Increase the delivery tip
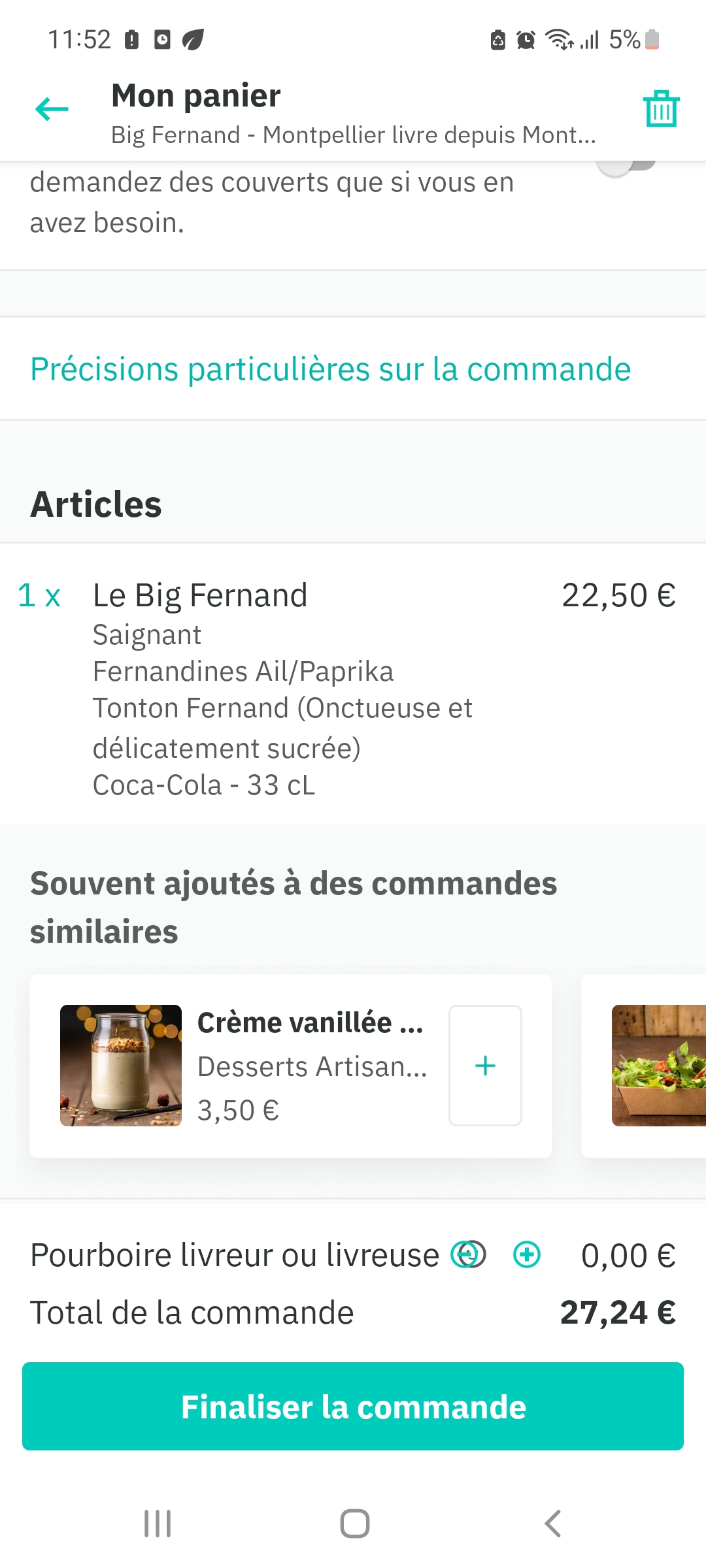 click(x=527, y=1254)
